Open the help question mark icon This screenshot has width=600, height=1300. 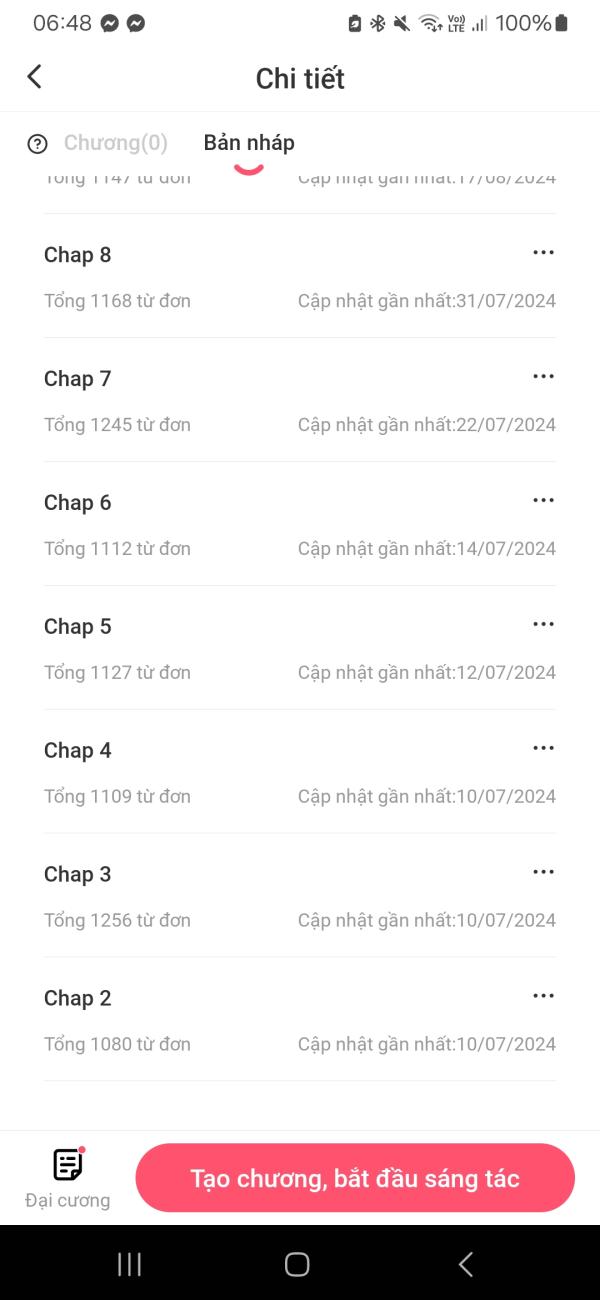click(x=37, y=144)
